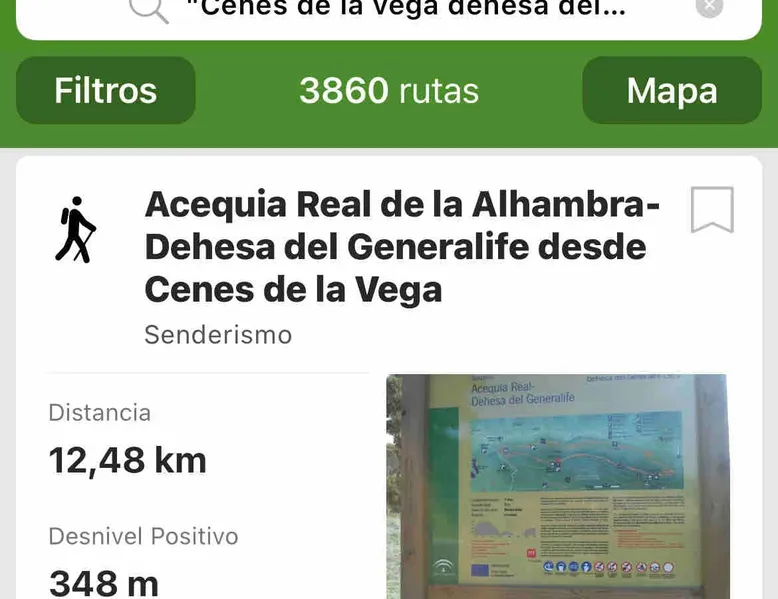
Task: Bookmark the Acequia Real de la Alhambra route
Action: click(712, 210)
